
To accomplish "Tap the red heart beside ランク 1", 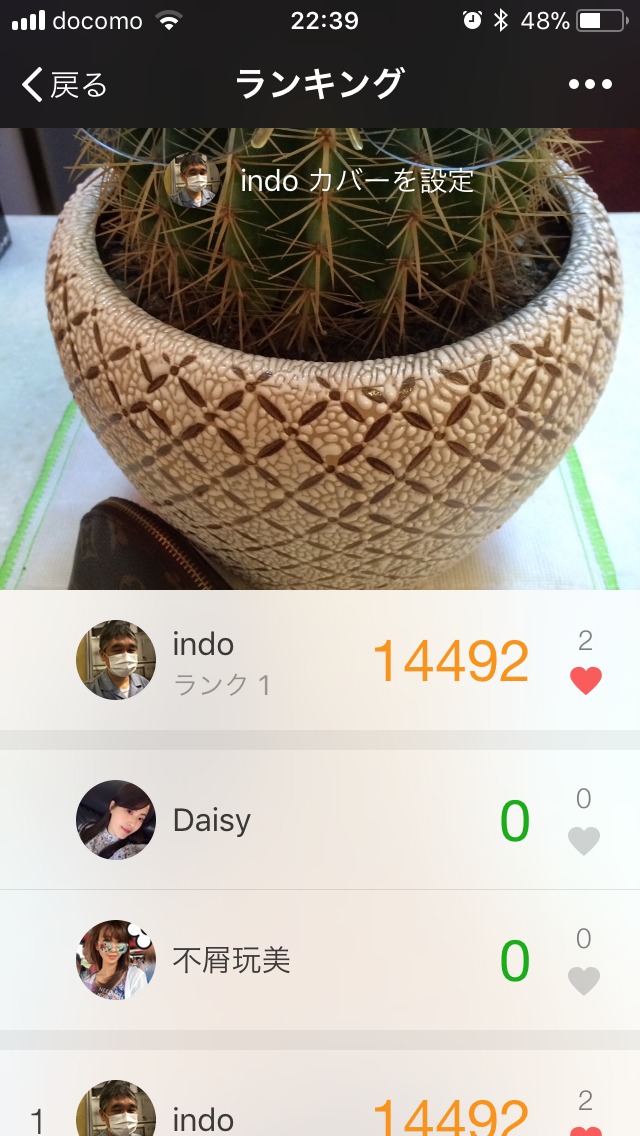I will tap(585, 680).
